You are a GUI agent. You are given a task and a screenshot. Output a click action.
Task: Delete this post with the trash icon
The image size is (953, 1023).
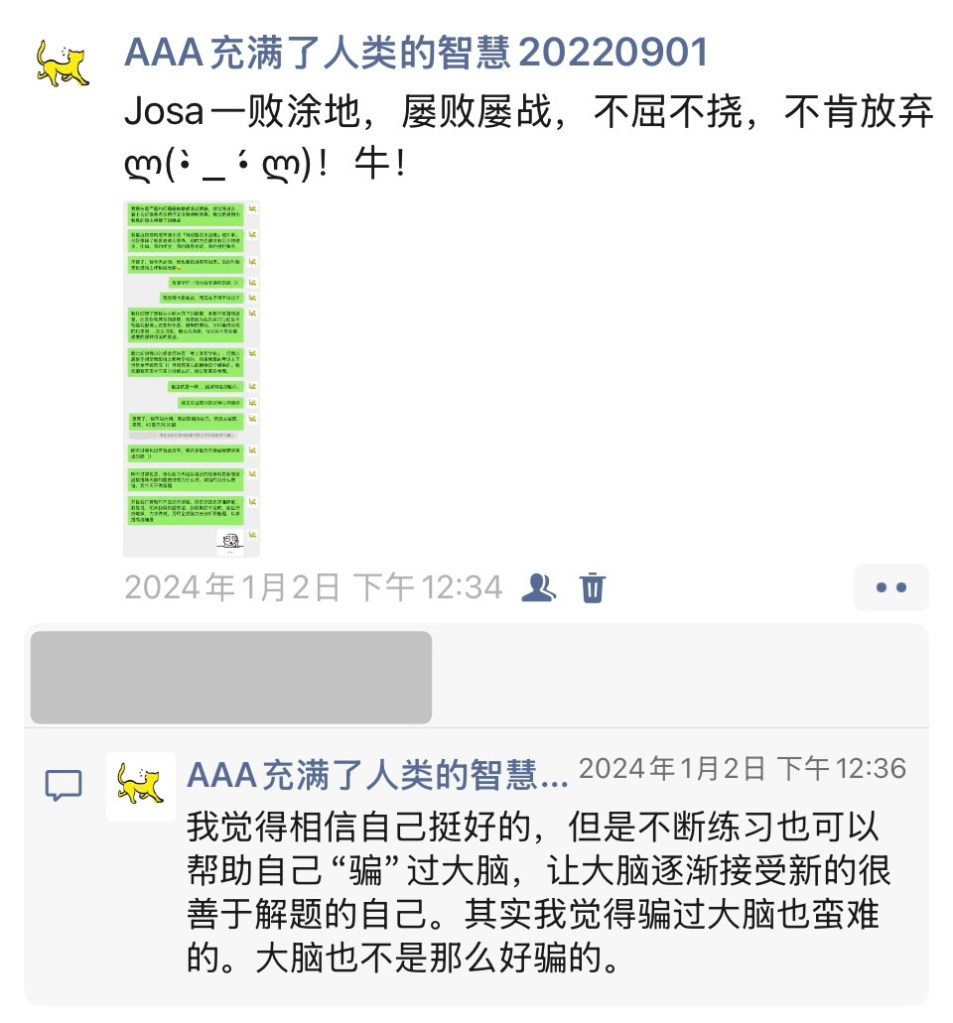click(593, 587)
